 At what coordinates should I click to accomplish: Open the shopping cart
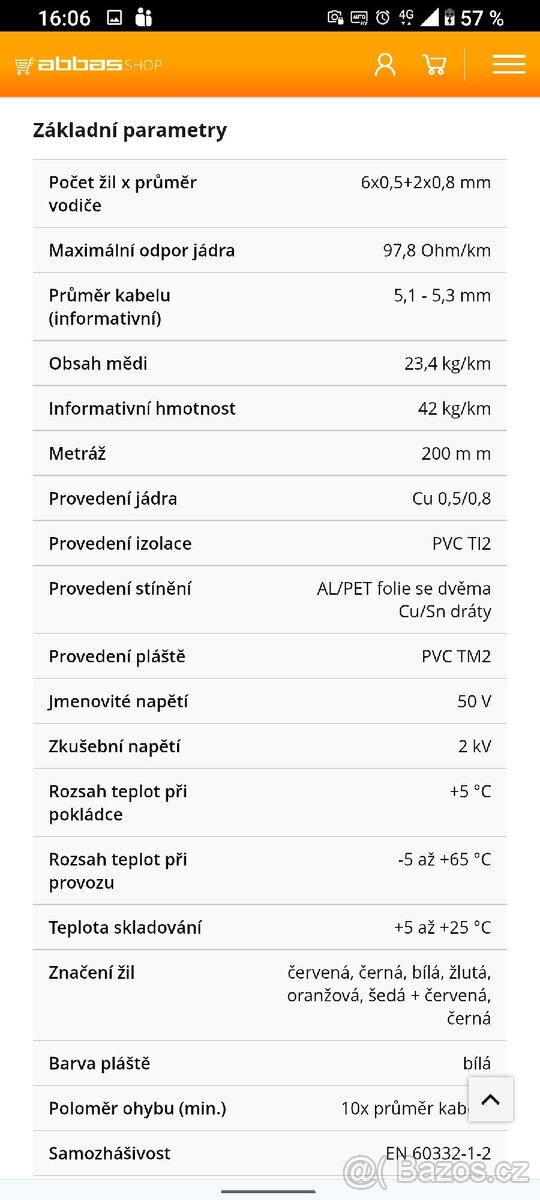[x=434, y=65]
